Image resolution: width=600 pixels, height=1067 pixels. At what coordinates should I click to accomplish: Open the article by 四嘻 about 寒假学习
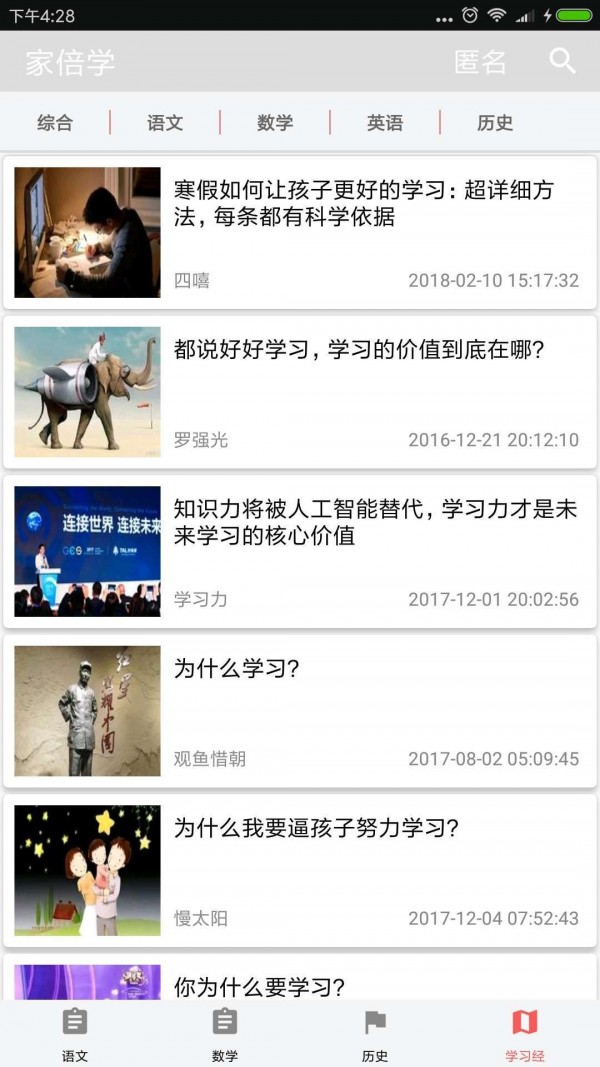coord(300,232)
